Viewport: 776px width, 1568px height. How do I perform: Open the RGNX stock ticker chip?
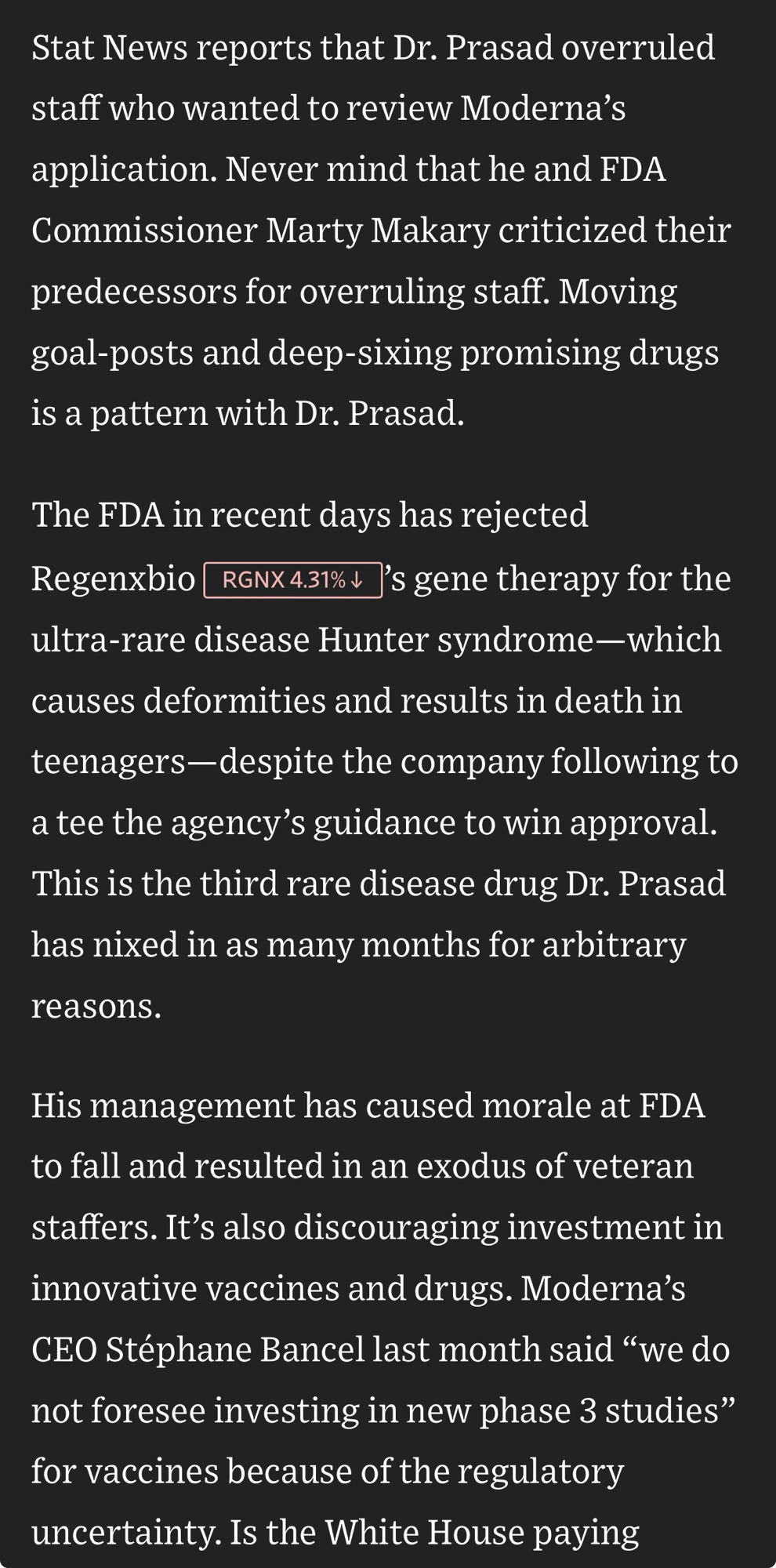pyautogui.click(x=292, y=580)
